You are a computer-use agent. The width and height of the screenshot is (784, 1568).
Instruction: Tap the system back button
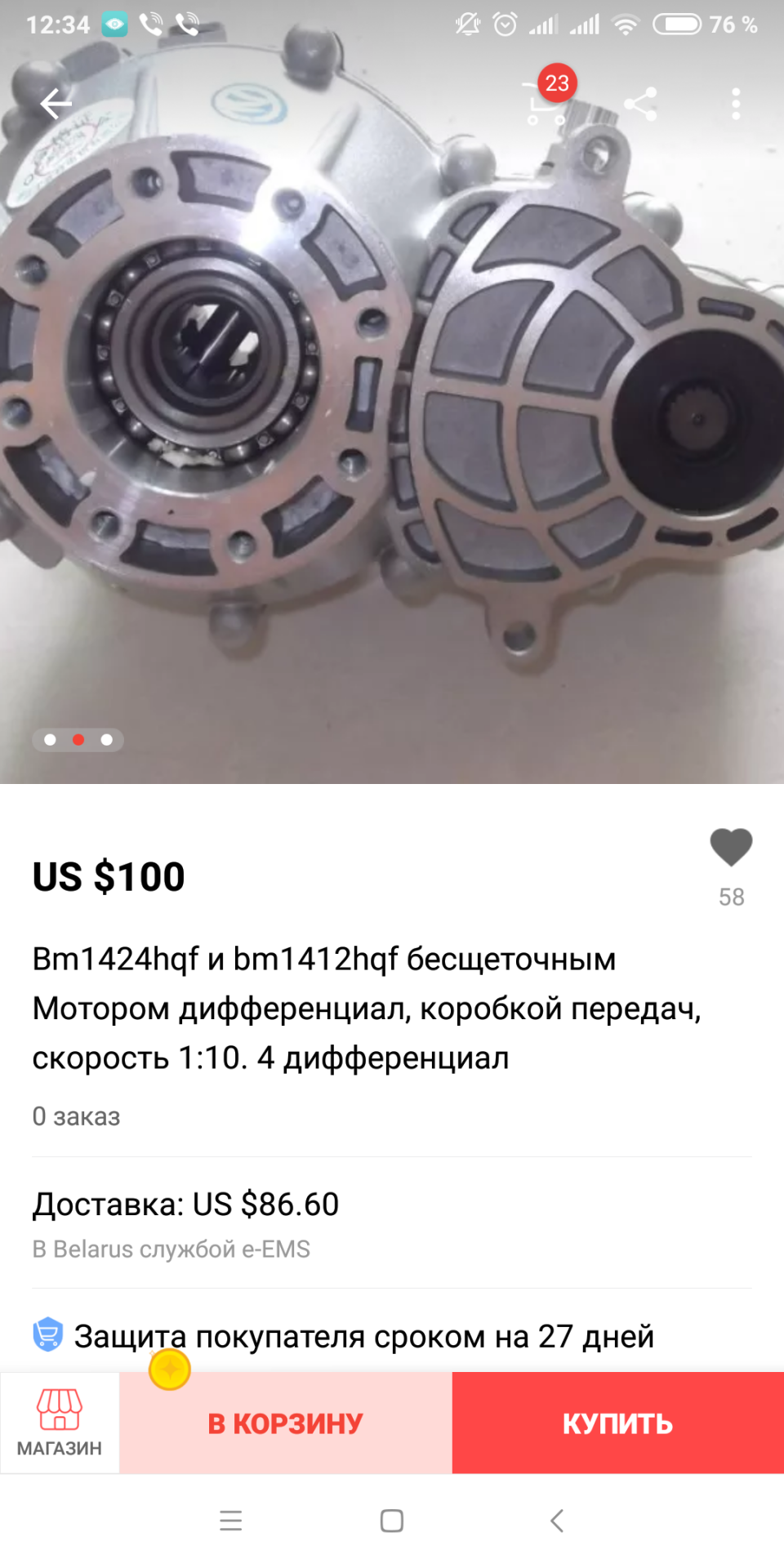[x=557, y=1521]
